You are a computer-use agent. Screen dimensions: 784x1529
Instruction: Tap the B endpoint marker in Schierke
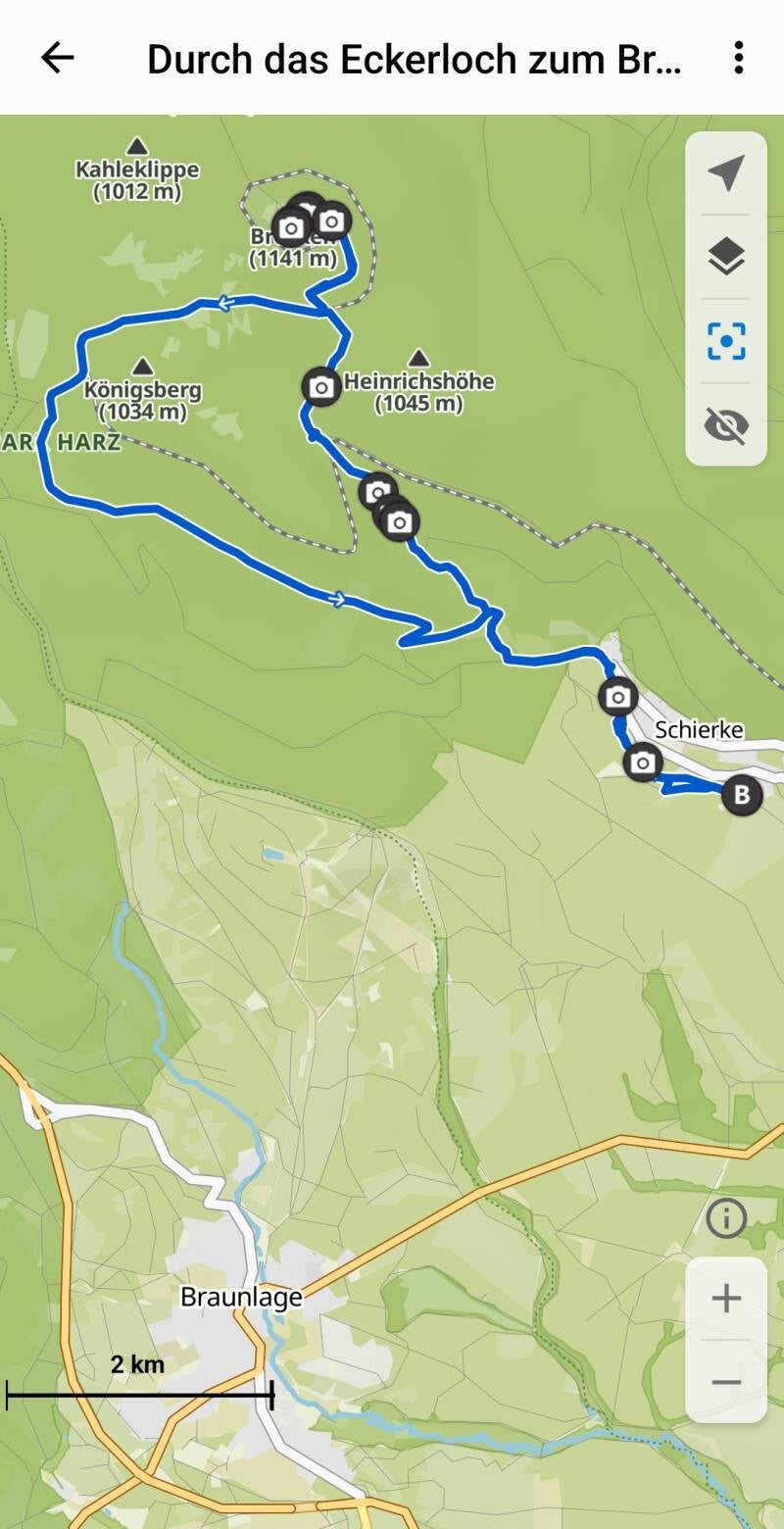click(742, 795)
